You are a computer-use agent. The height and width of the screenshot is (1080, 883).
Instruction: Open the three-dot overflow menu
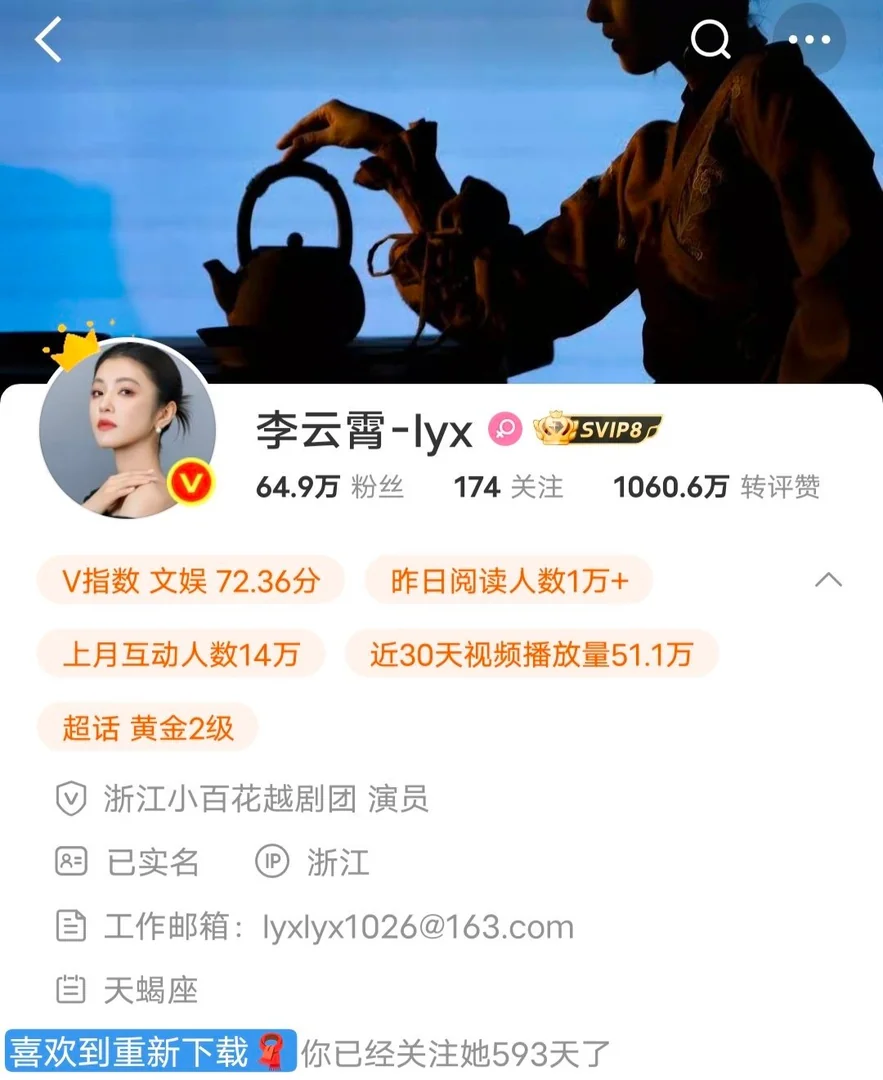[809, 40]
